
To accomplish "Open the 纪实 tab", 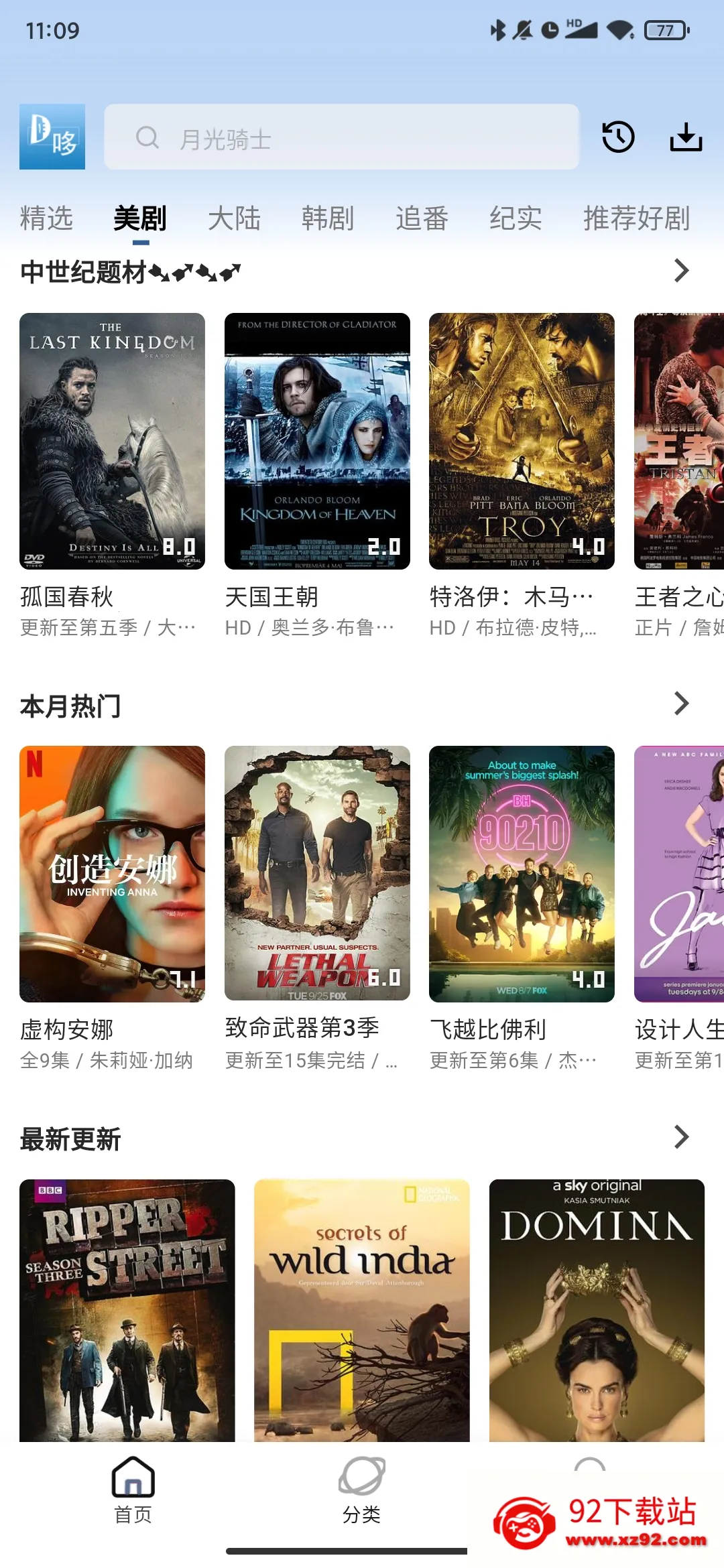I will point(516,218).
